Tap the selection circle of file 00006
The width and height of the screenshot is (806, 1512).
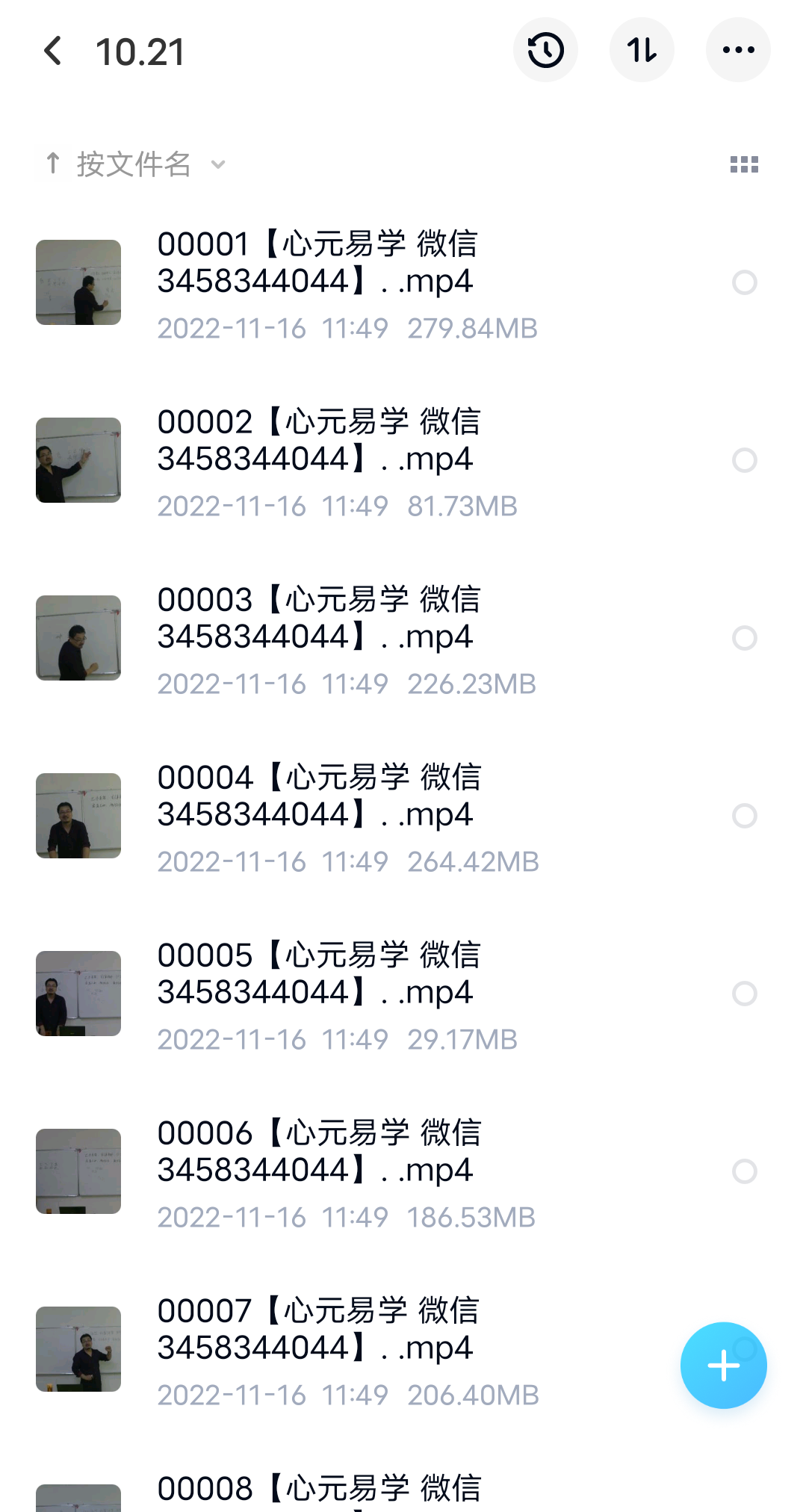tap(743, 1171)
